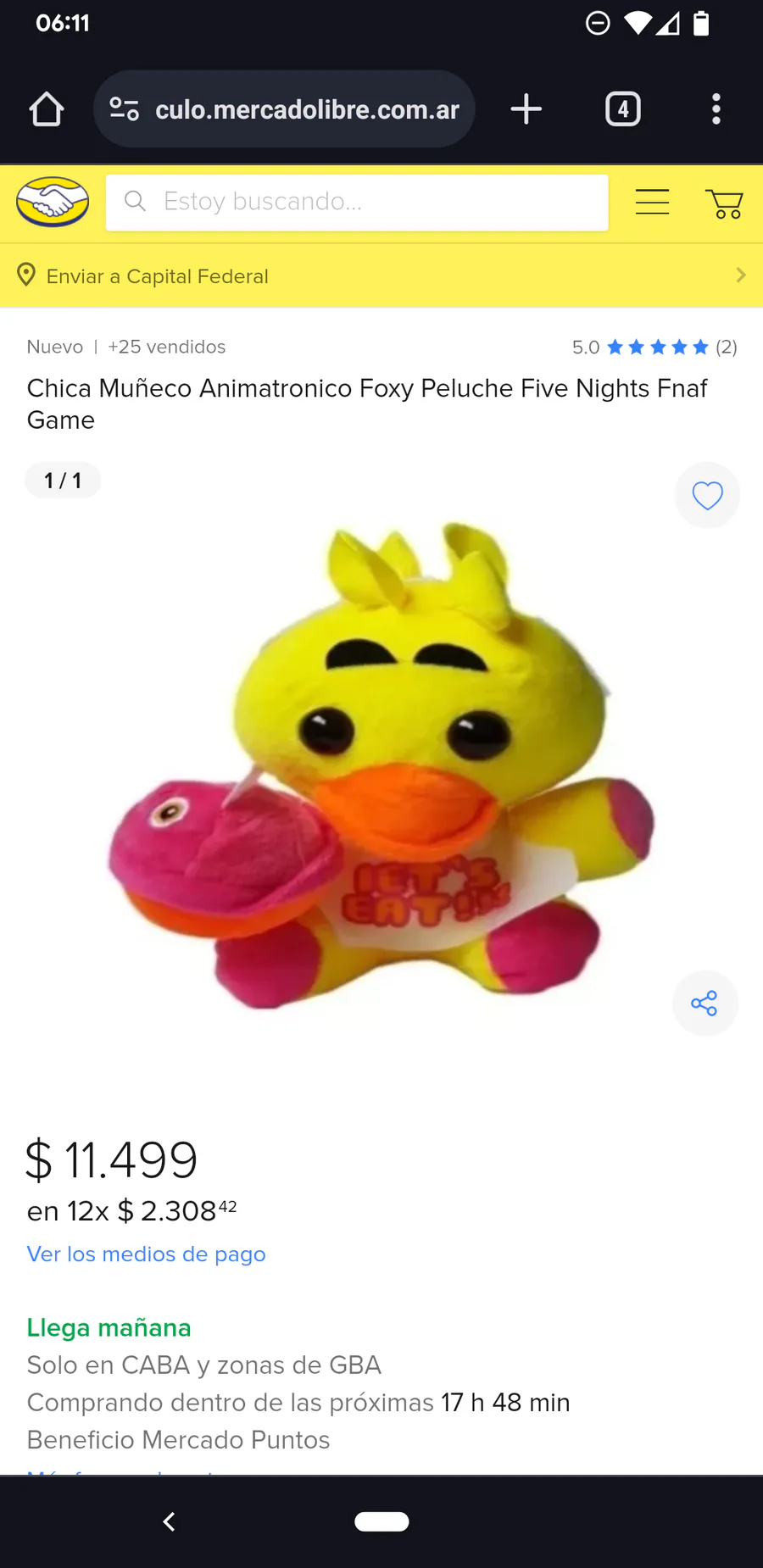Share this product

[705, 1004]
